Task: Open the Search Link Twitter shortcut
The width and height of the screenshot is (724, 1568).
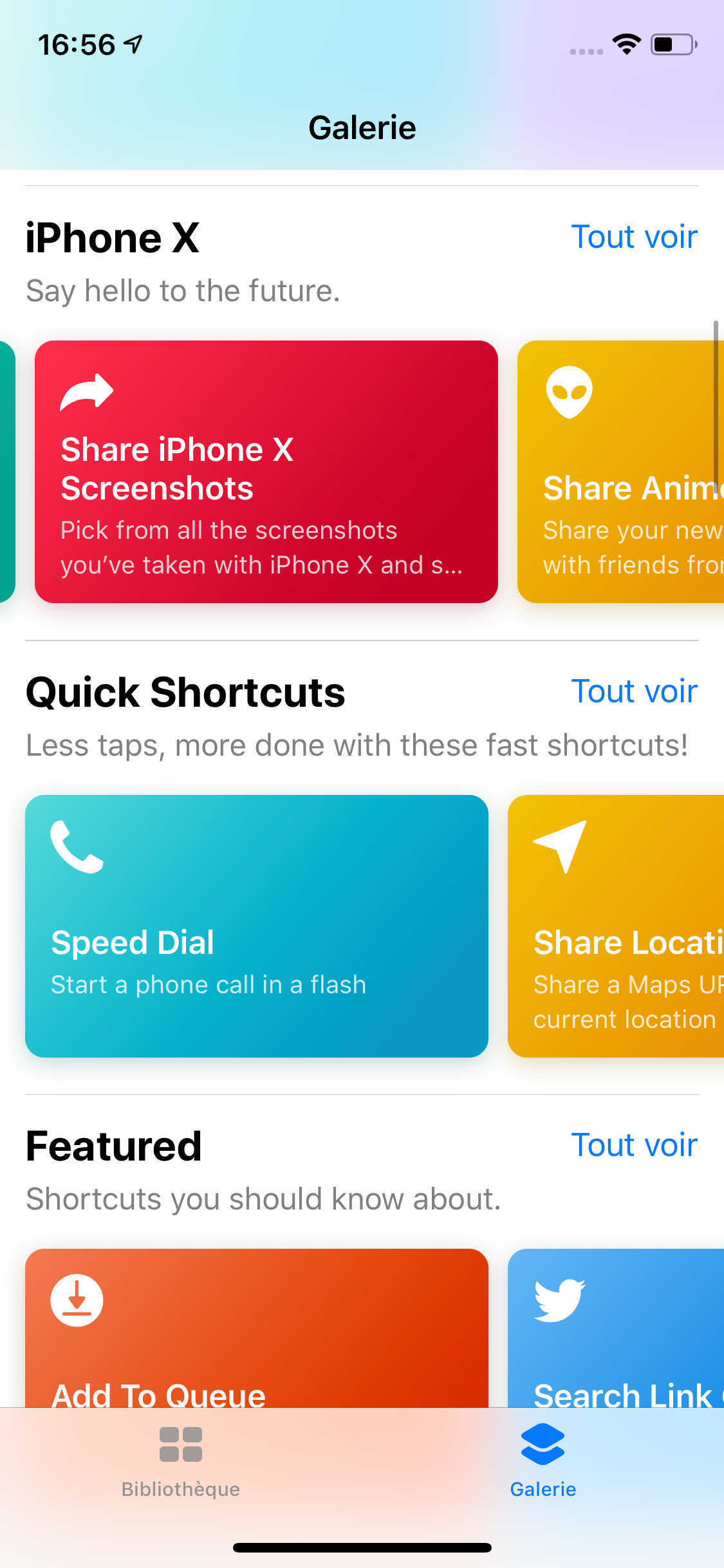Action: pyautogui.click(x=616, y=1328)
